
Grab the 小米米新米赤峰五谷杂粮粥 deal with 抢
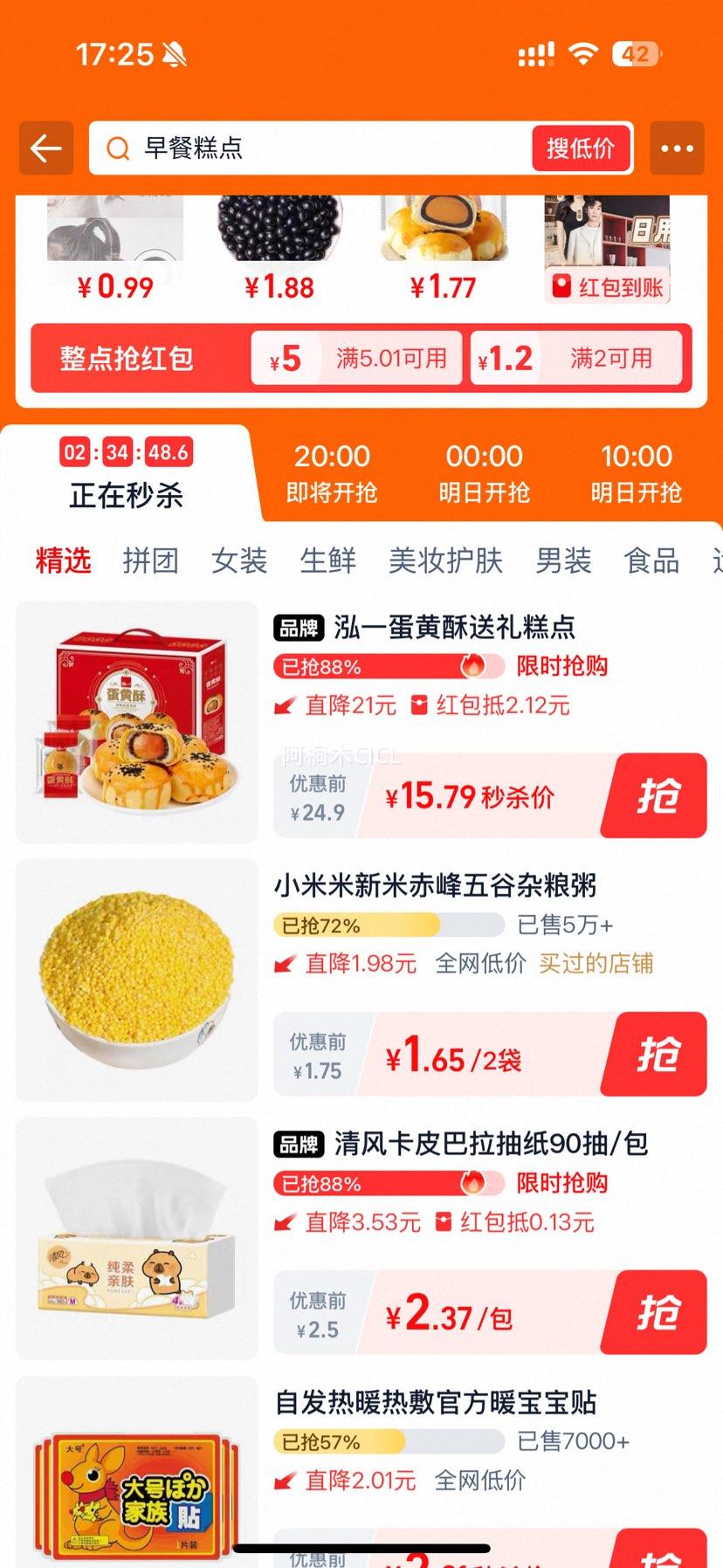pos(658,1054)
